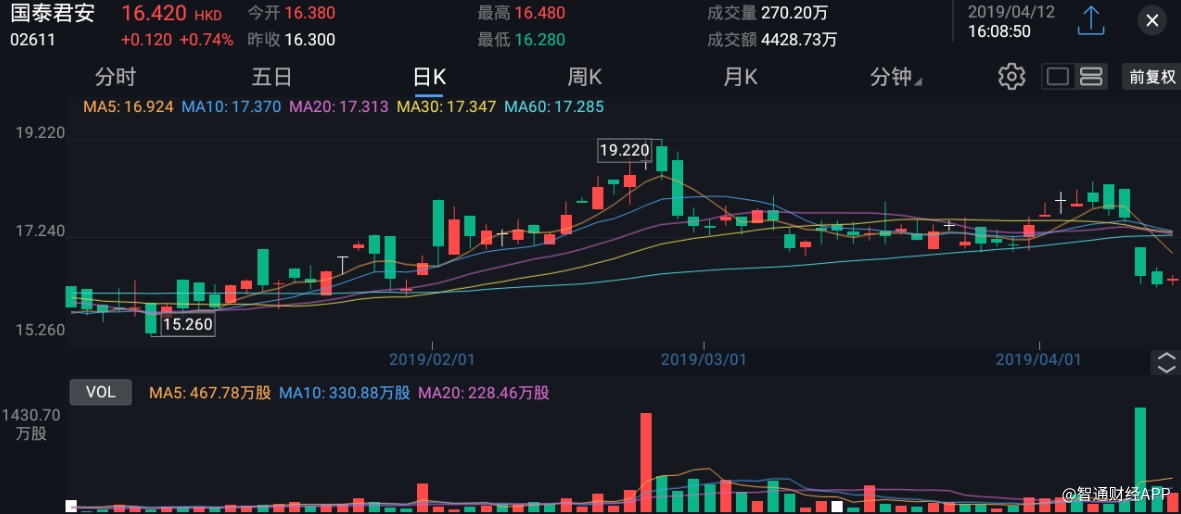Close the landscape chart view
Screen dimensions: 1181x514
pyautogui.click(x=1153, y=20)
